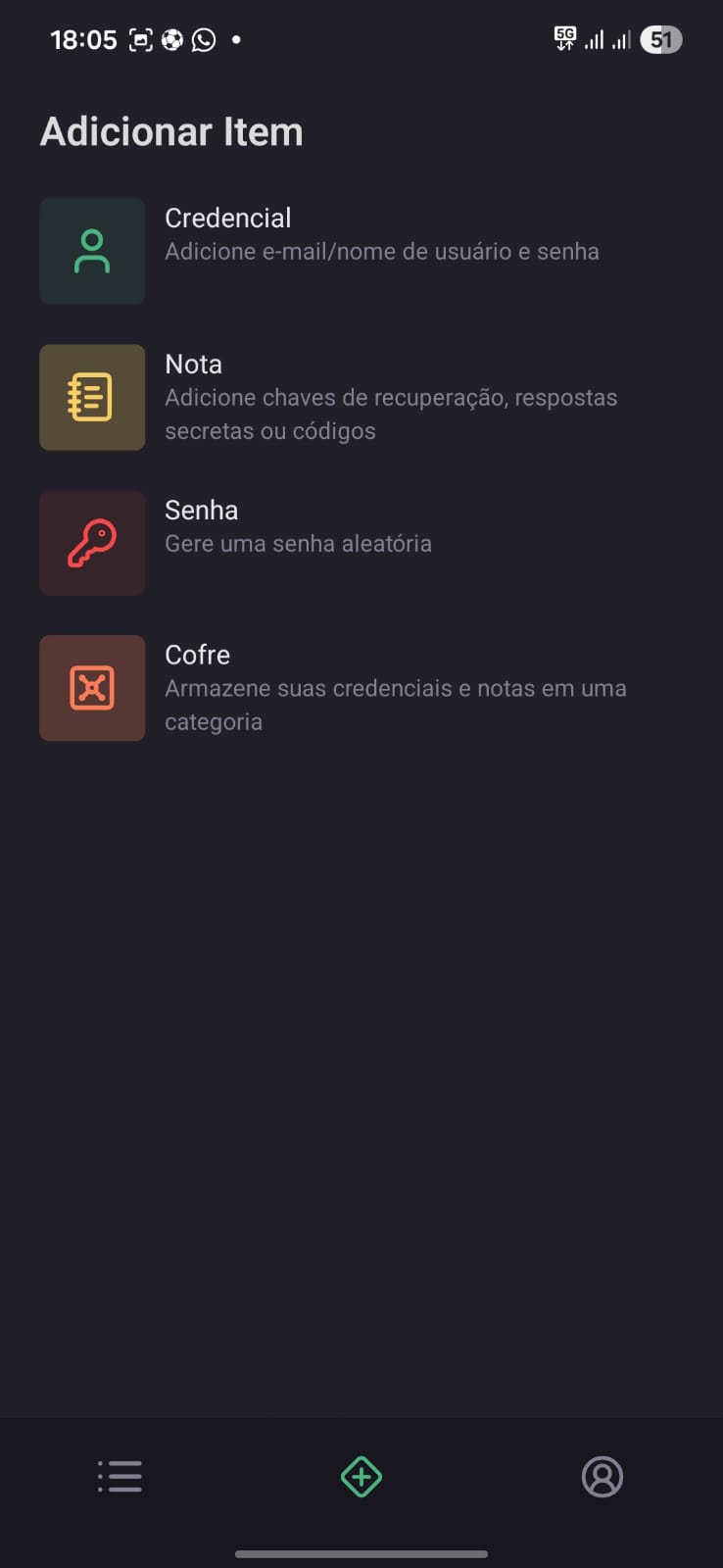Click the orange Cofre safe icon

click(91, 687)
